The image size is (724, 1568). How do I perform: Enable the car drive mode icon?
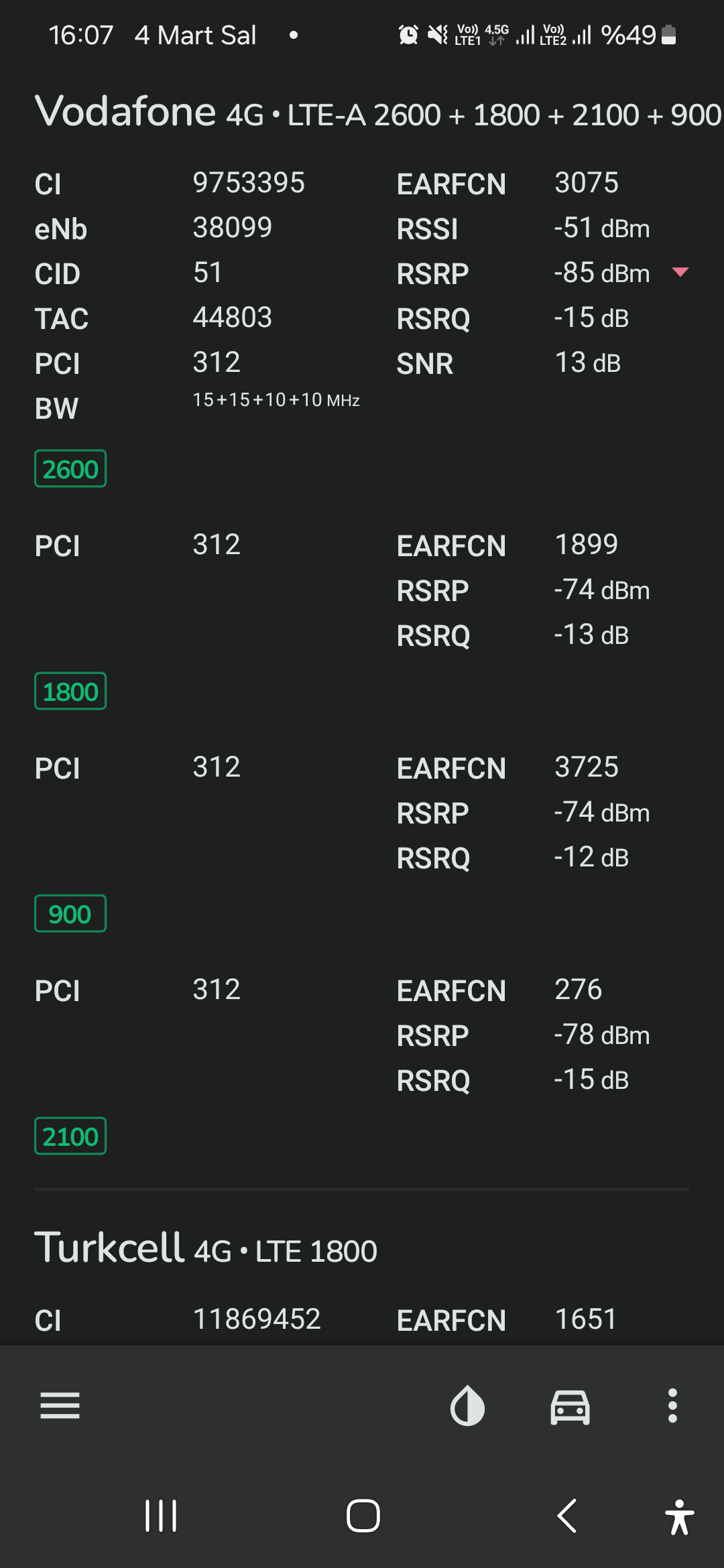click(570, 1407)
